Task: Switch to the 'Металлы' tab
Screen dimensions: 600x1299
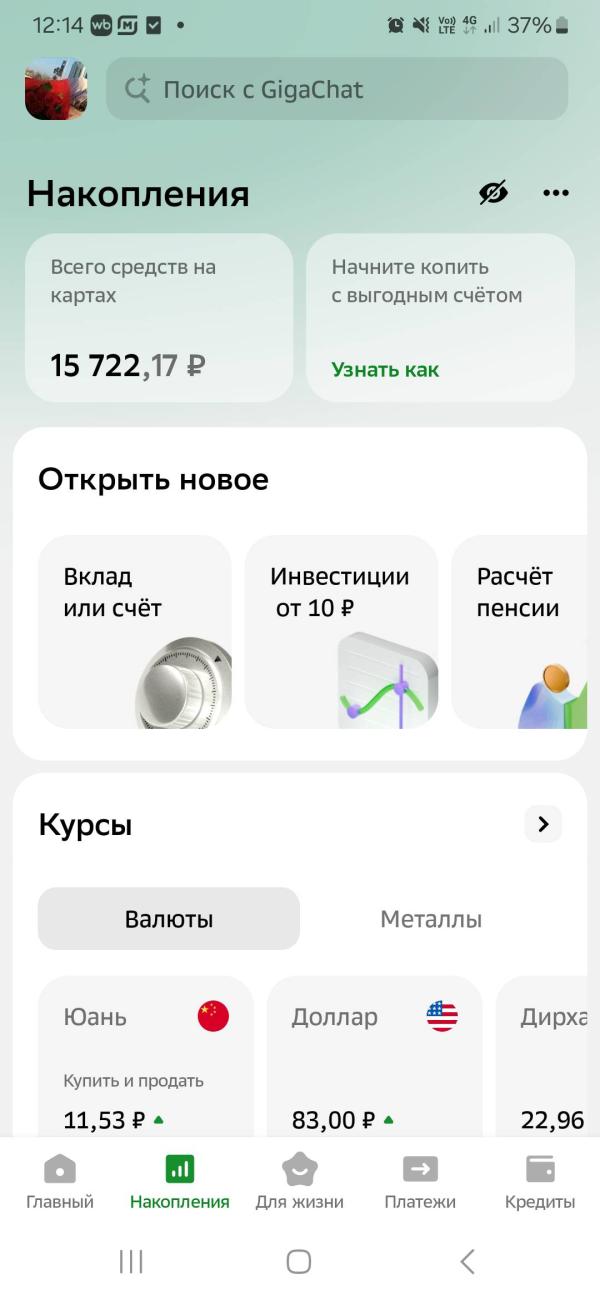Action: (431, 919)
